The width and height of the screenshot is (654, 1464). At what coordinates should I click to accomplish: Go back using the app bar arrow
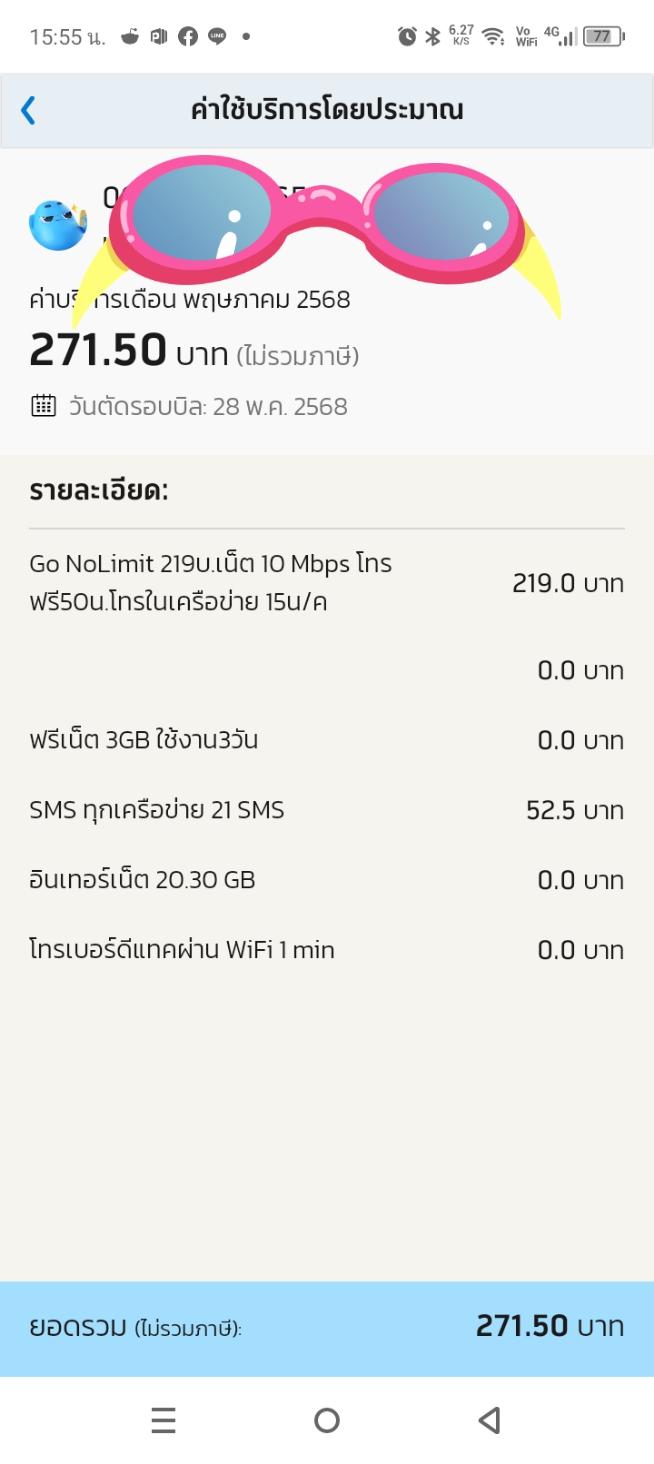tap(28, 110)
